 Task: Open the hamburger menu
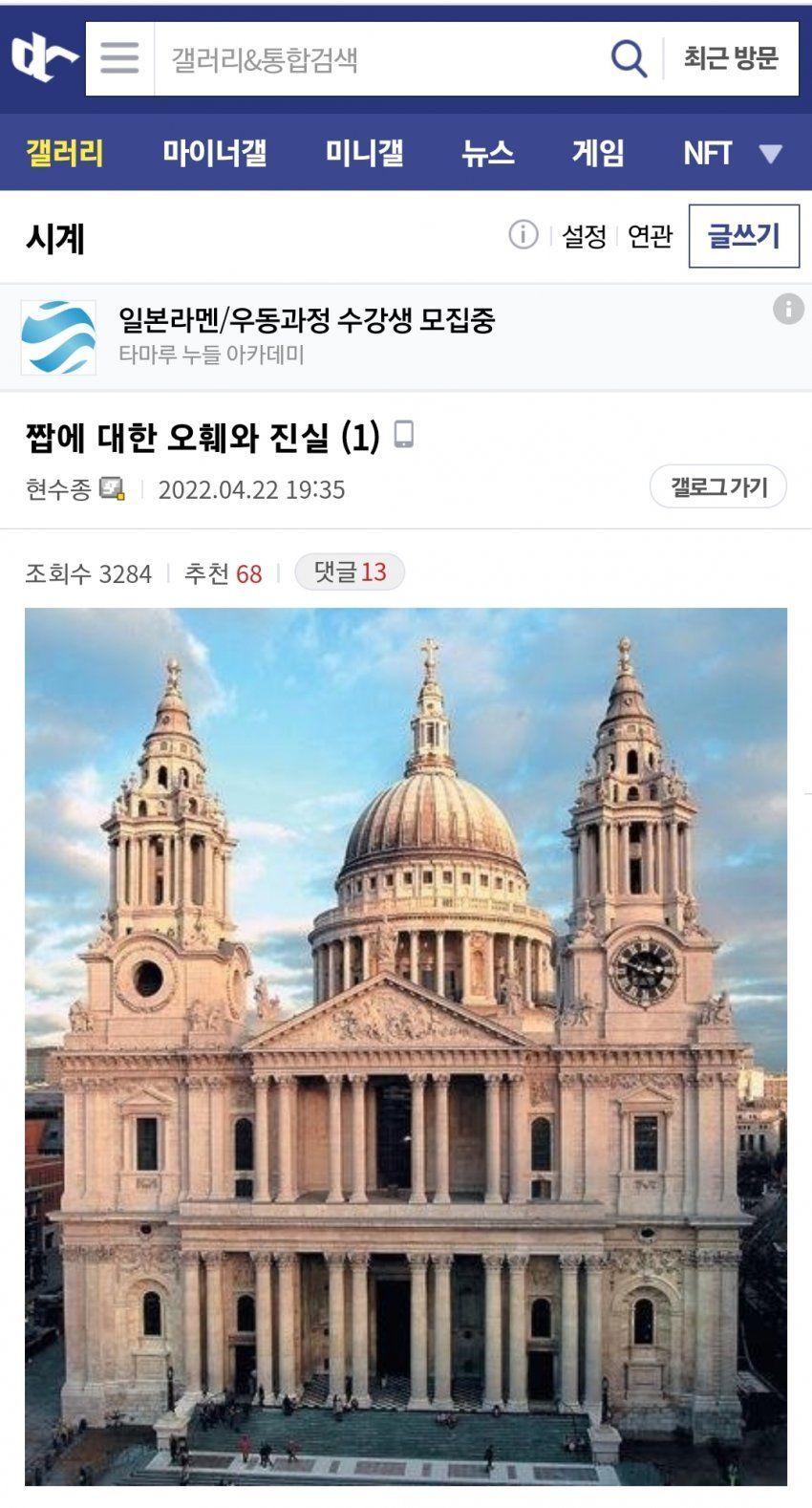pyautogui.click(x=119, y=58)
